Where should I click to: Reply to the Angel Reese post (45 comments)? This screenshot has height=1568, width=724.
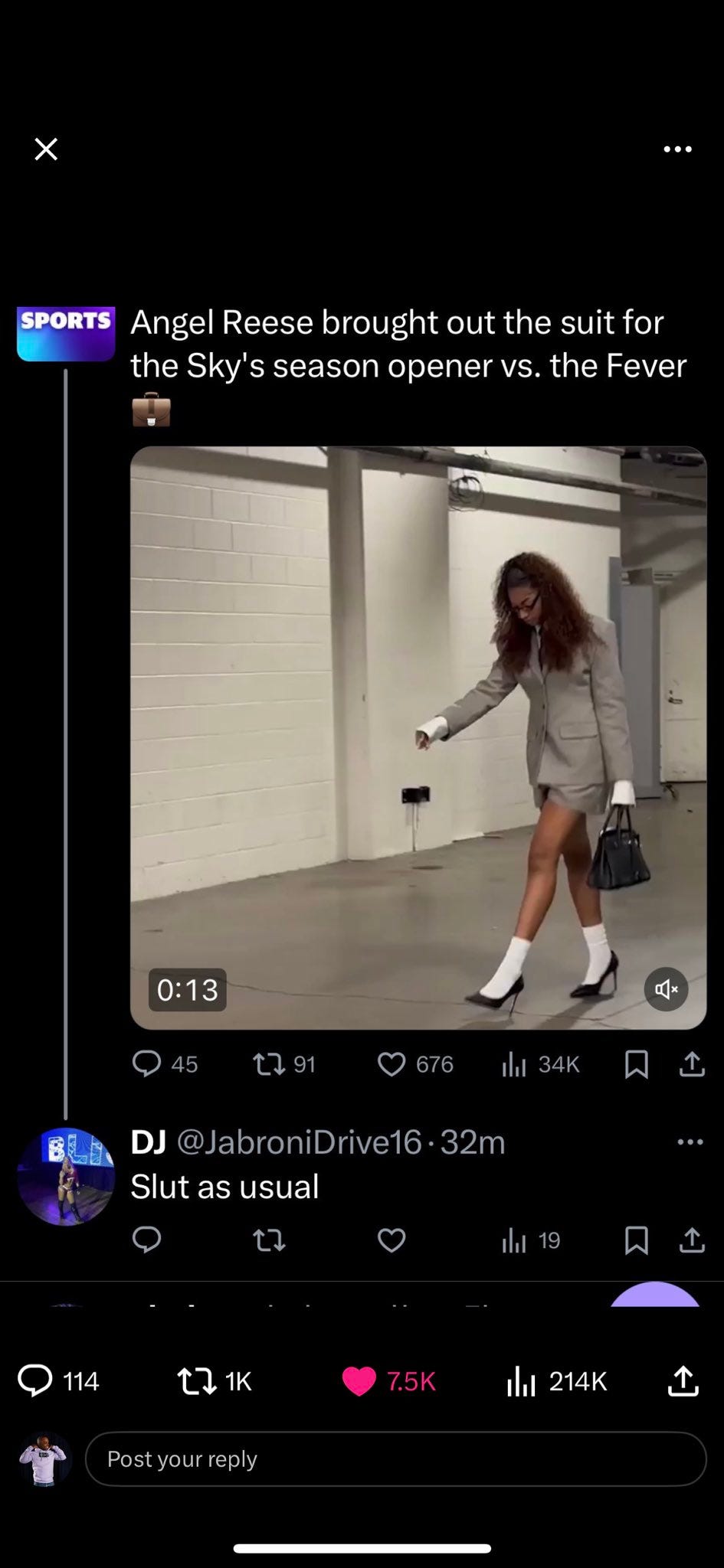tap(147, 1063)
